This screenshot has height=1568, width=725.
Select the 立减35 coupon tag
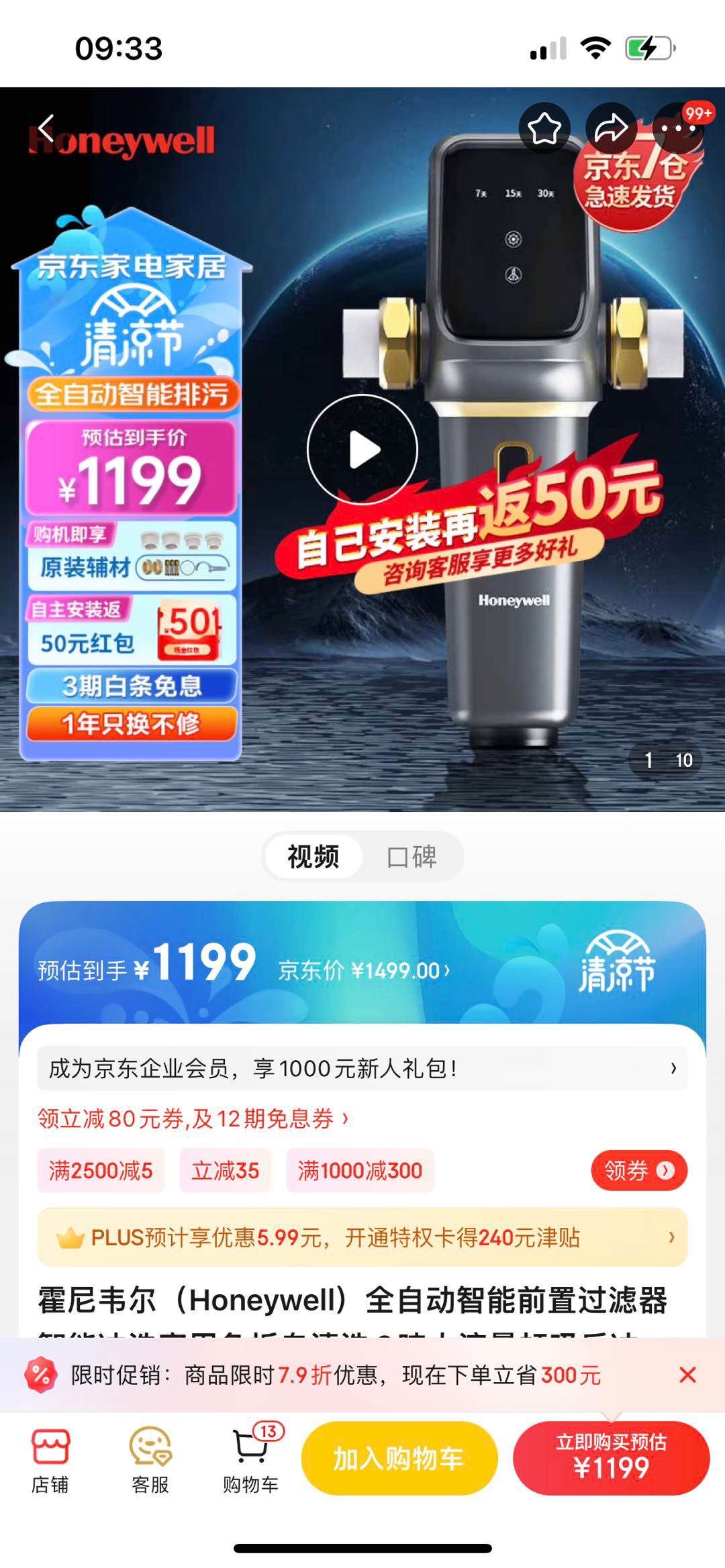tap(225, 1171)
